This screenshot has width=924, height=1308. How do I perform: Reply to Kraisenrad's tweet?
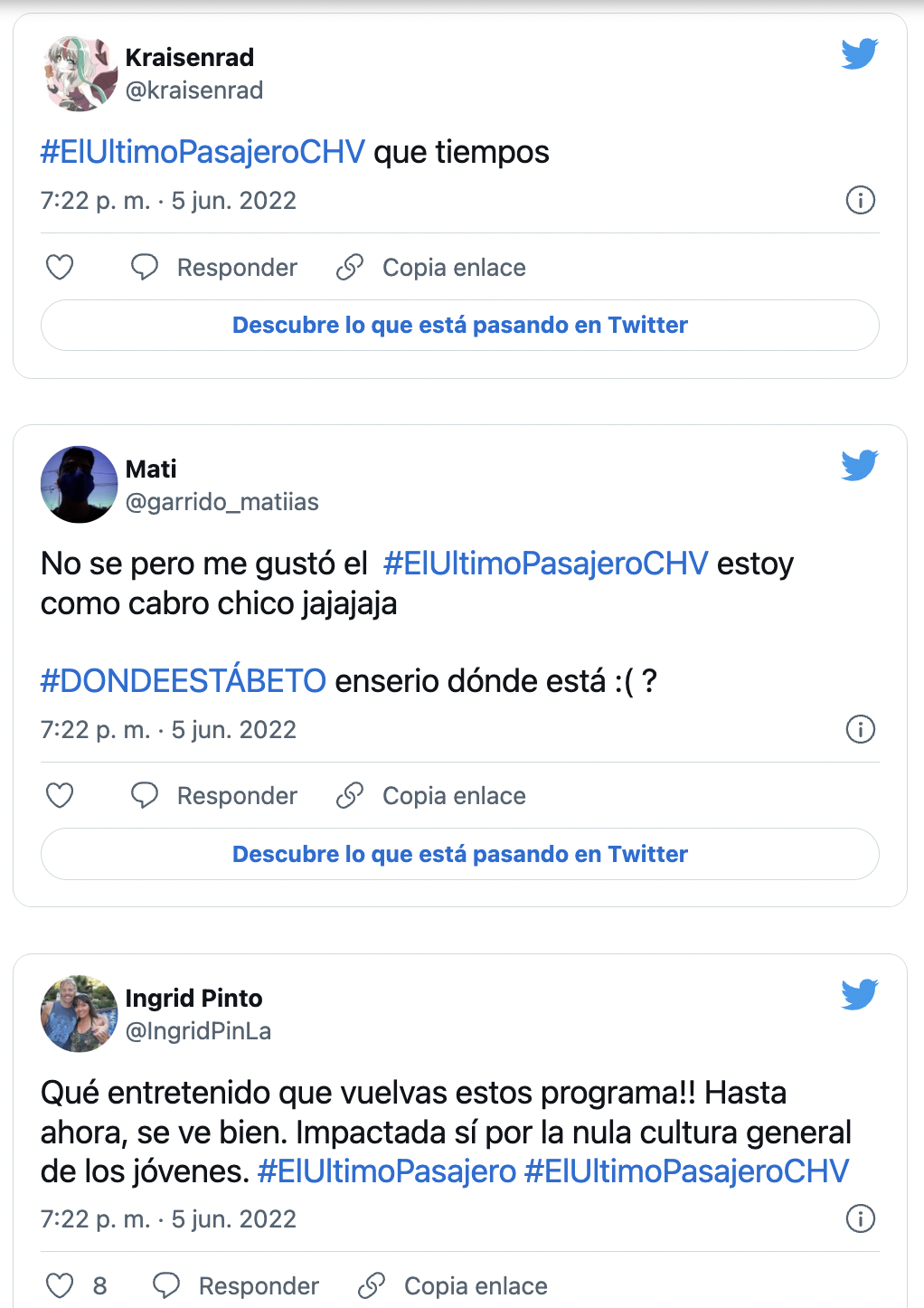point(215,268)
